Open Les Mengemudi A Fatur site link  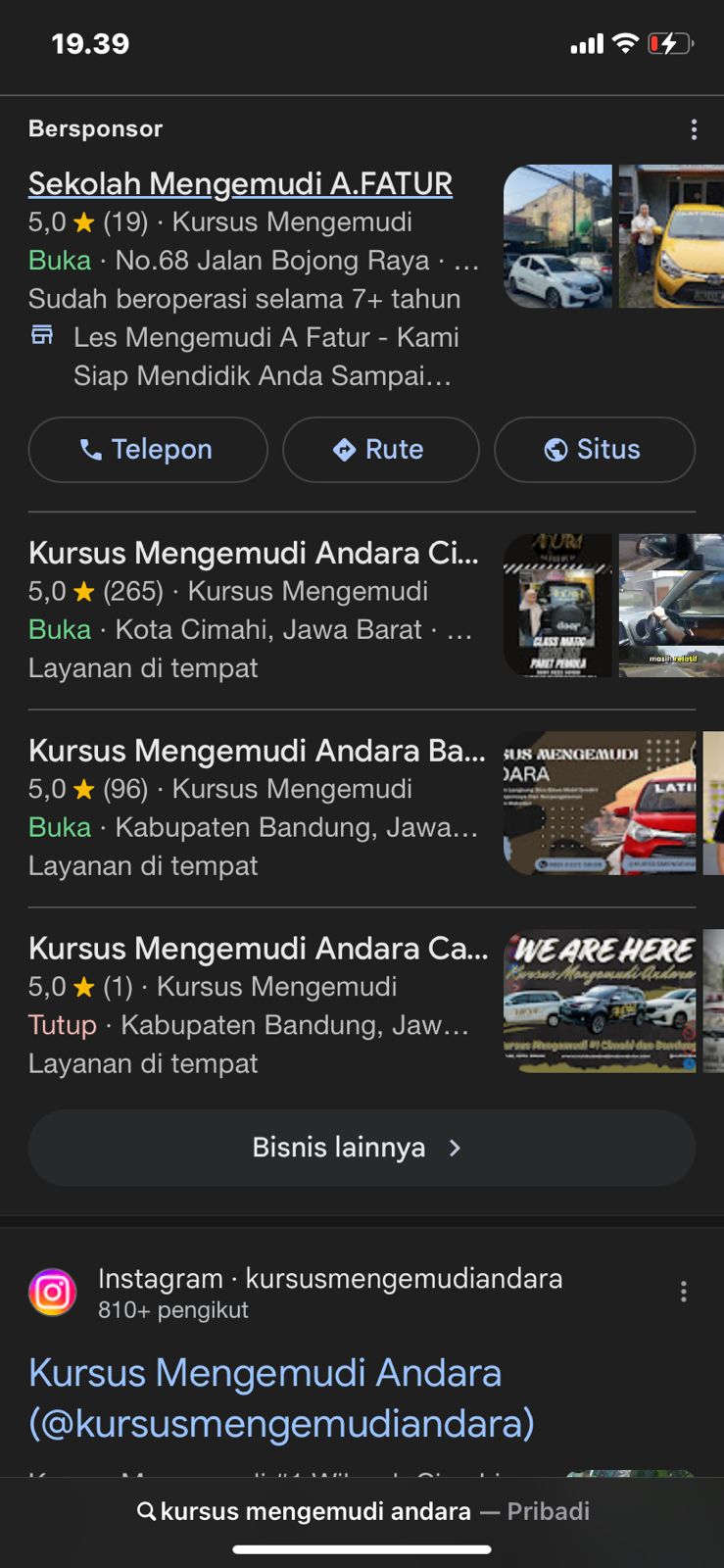point(265,356)
